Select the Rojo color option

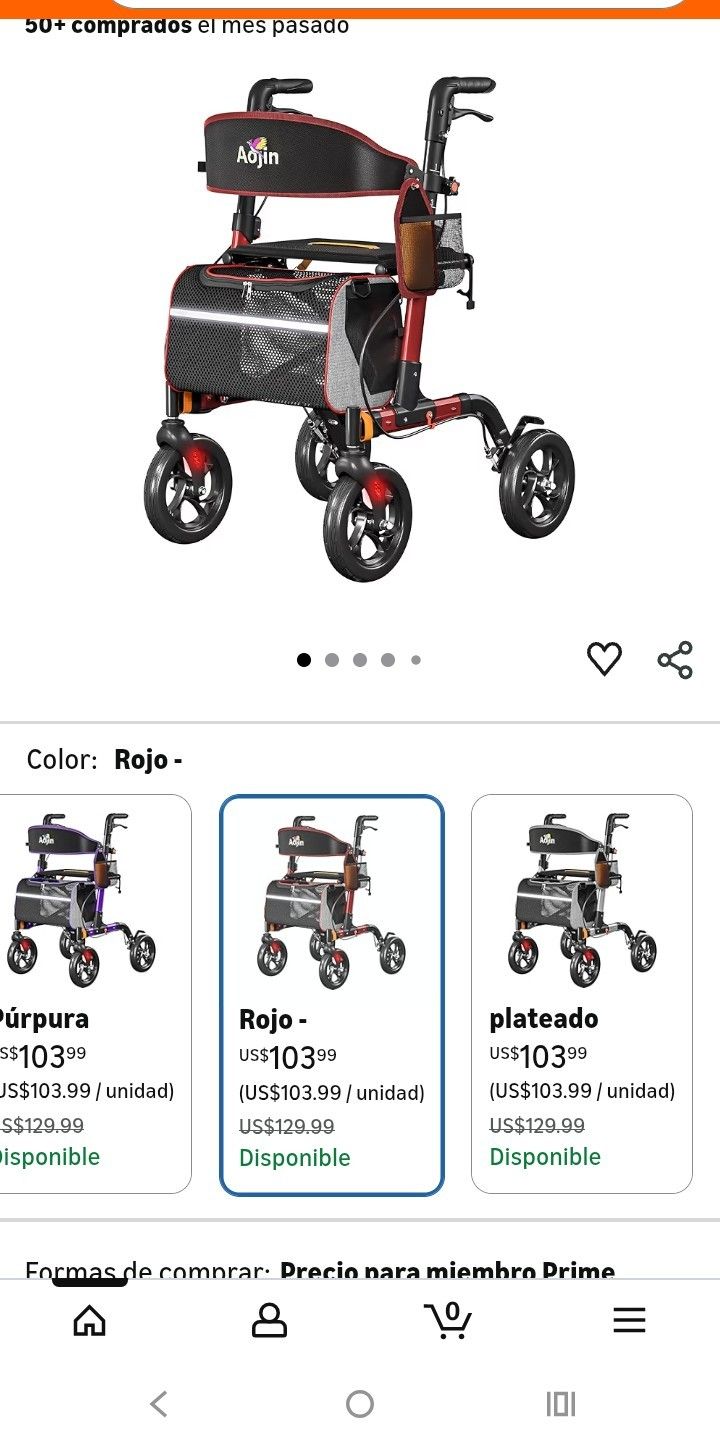tap(331, 995)
